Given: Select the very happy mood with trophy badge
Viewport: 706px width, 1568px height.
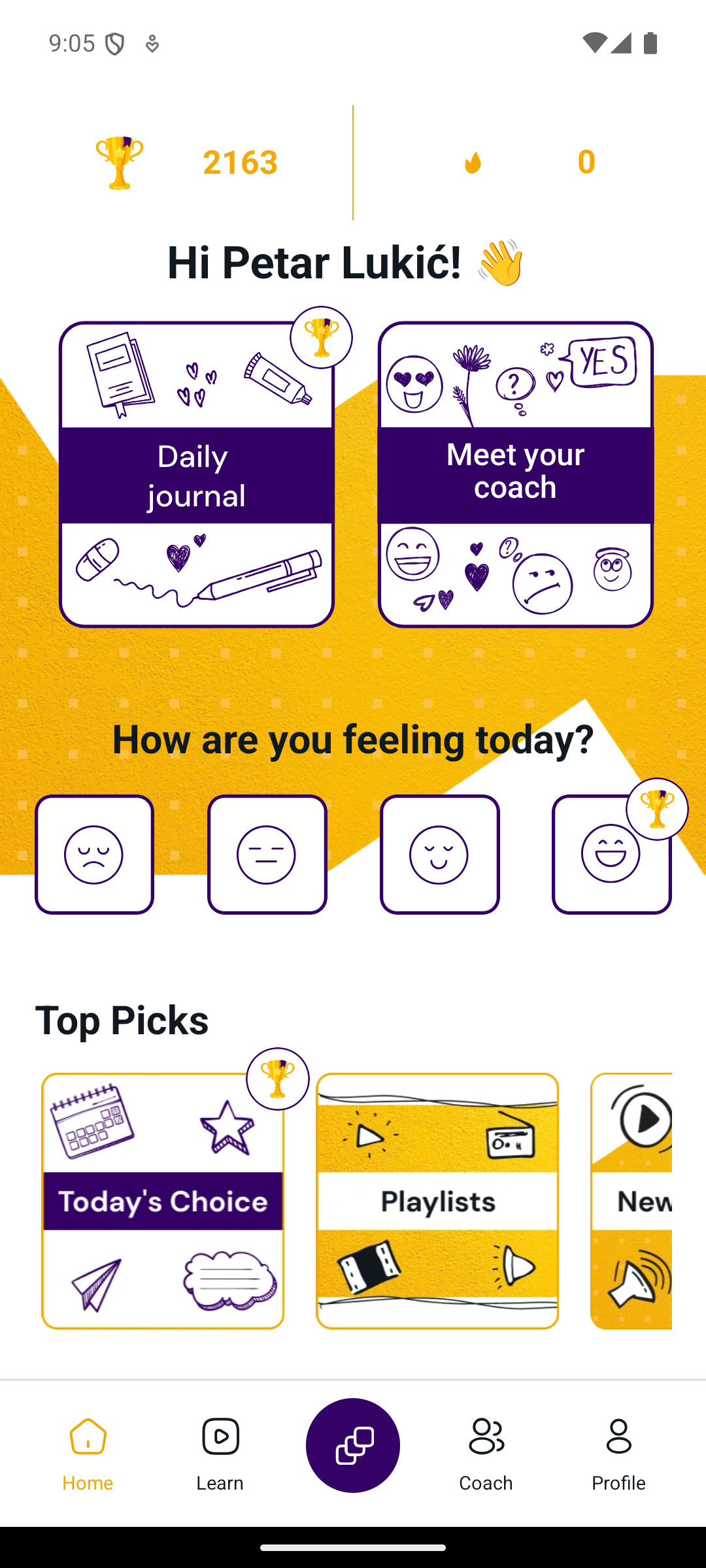Looking at the screenshot, I should tap(612, 853).
